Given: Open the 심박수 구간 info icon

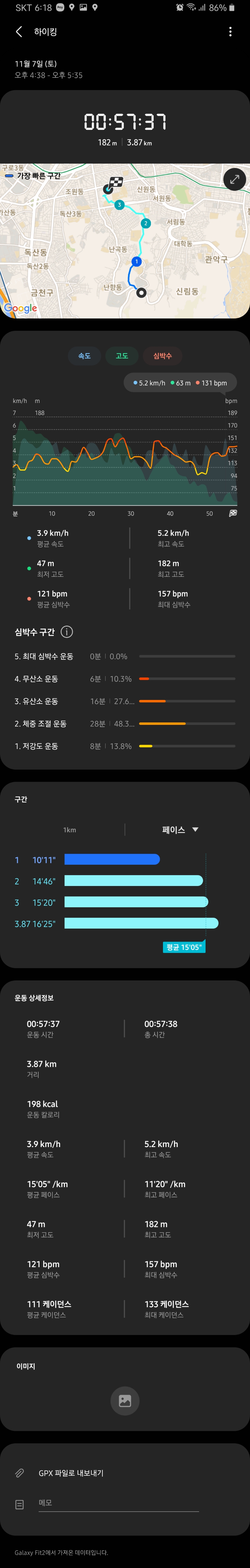Looking at the screenshot, I should coord(67,632).
